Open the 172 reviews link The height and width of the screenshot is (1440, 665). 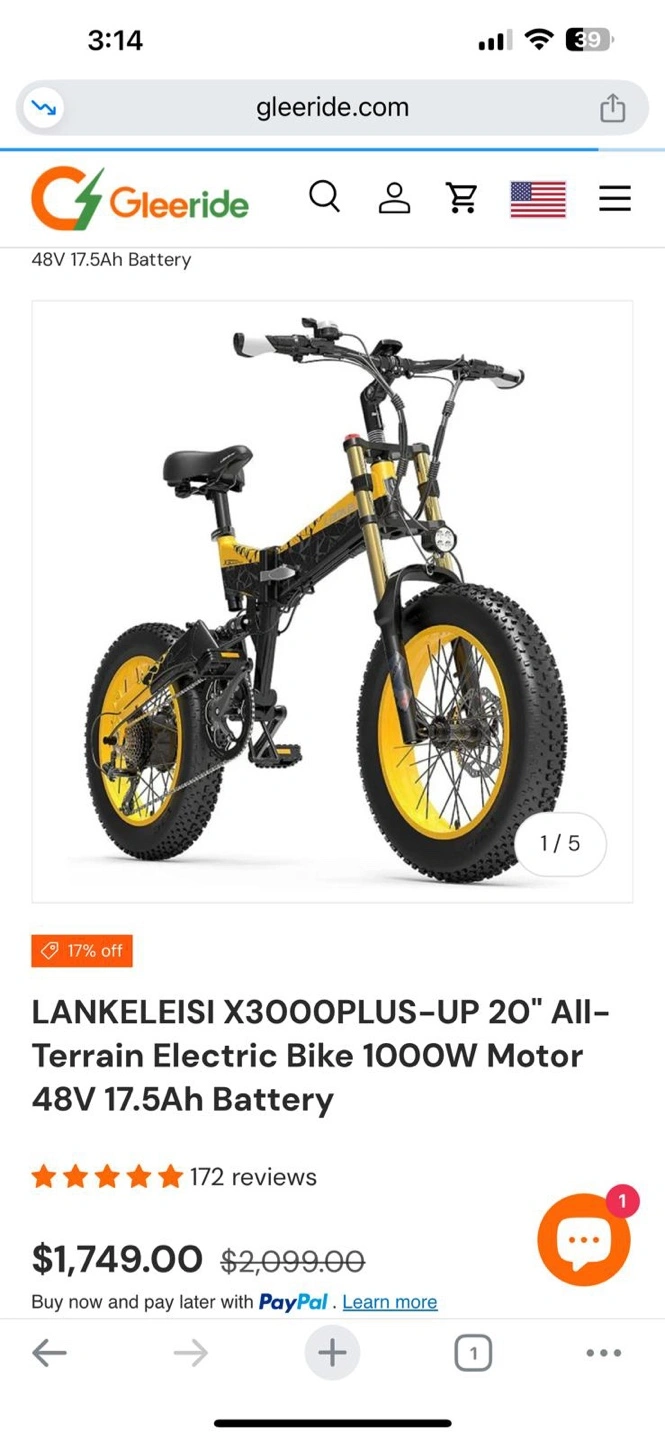253,1177
